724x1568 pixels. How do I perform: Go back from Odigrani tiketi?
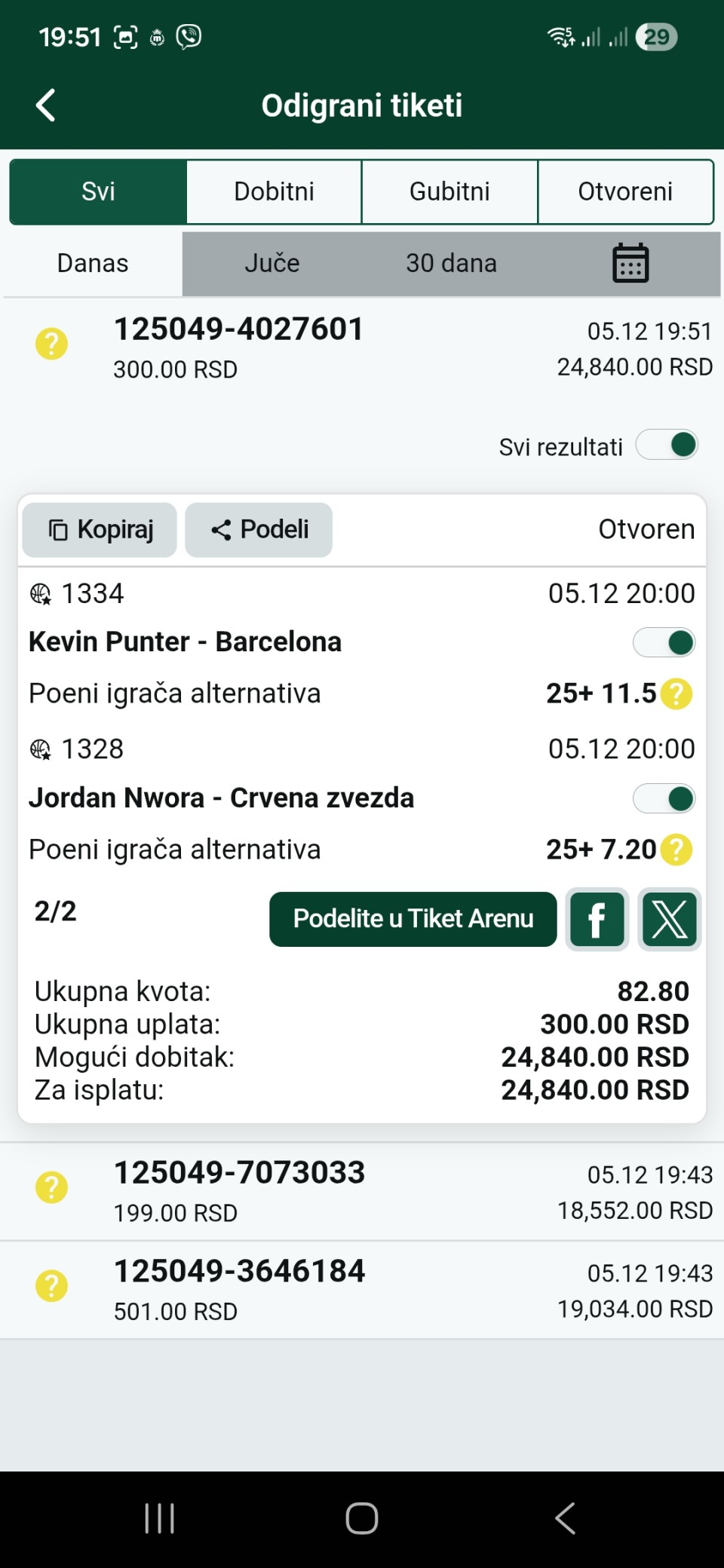[x=46, y=106]
